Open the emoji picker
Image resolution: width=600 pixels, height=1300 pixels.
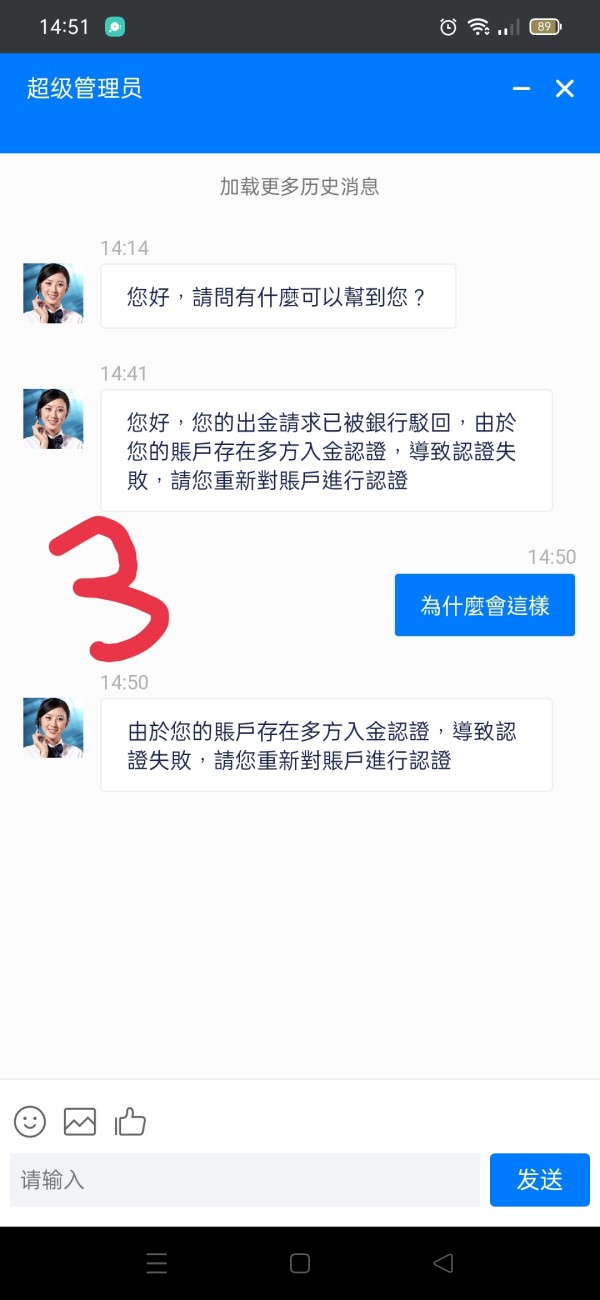30,1121
